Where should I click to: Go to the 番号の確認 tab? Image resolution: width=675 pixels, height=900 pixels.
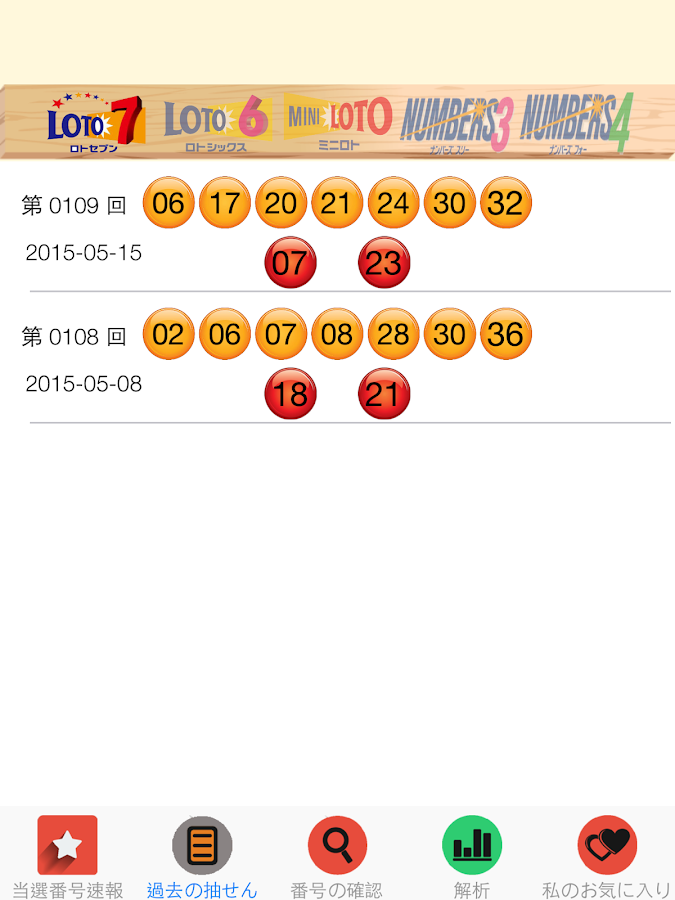tap(337, 856)
